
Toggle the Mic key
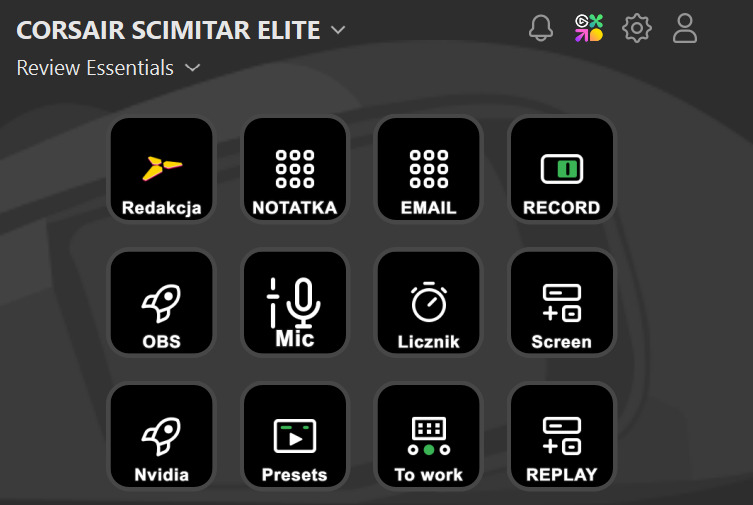tap(295, 303)
